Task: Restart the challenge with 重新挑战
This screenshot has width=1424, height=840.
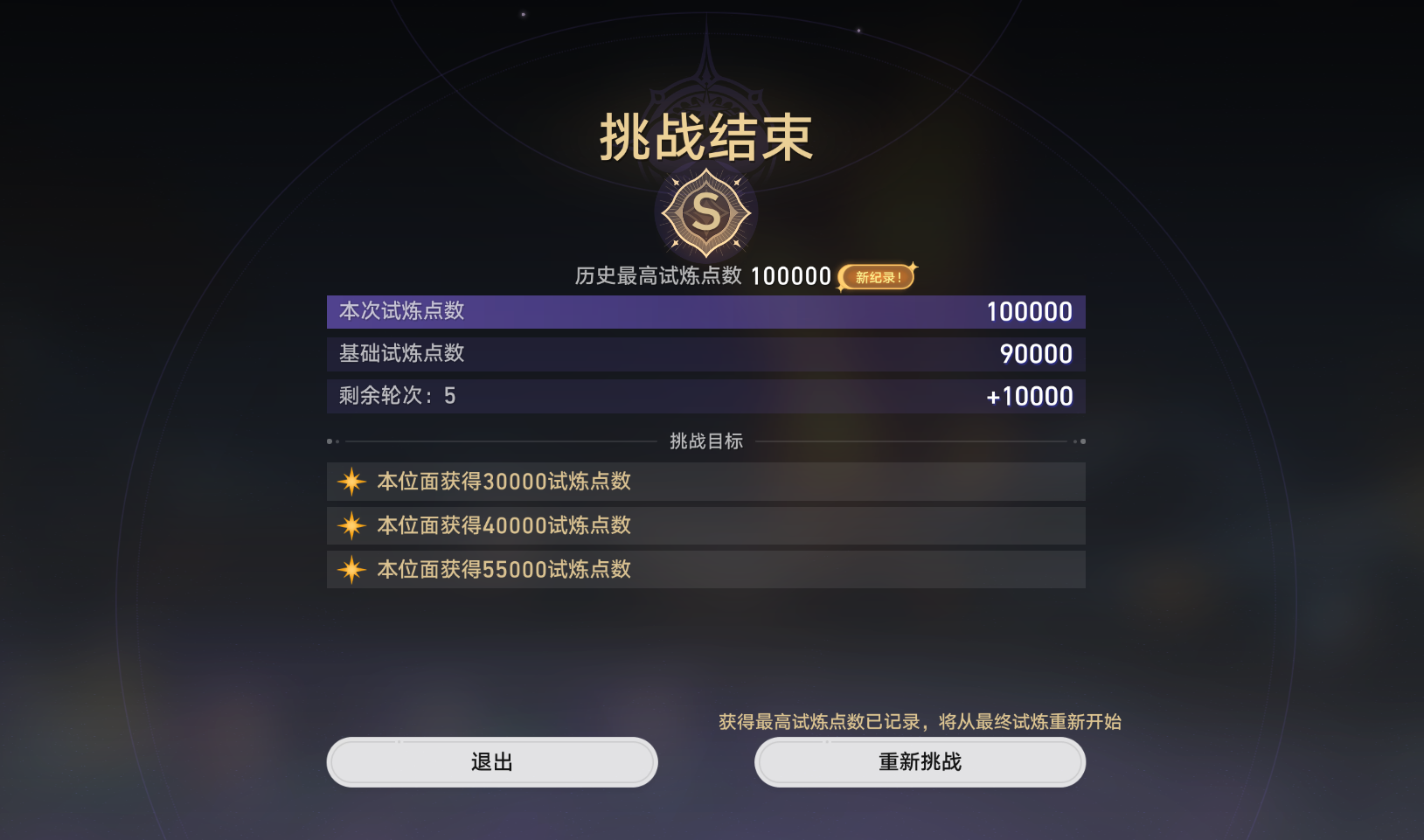Action: (x=920, y=762)
